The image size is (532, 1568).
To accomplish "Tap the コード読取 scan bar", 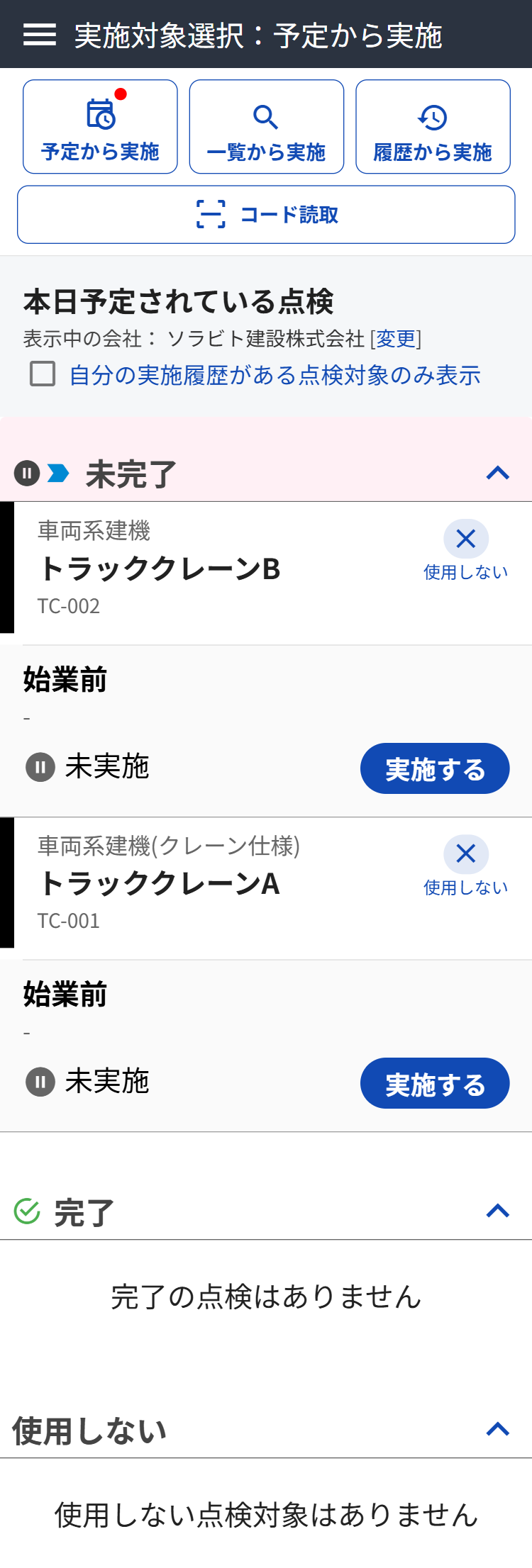I will click(x=266, y=214).
